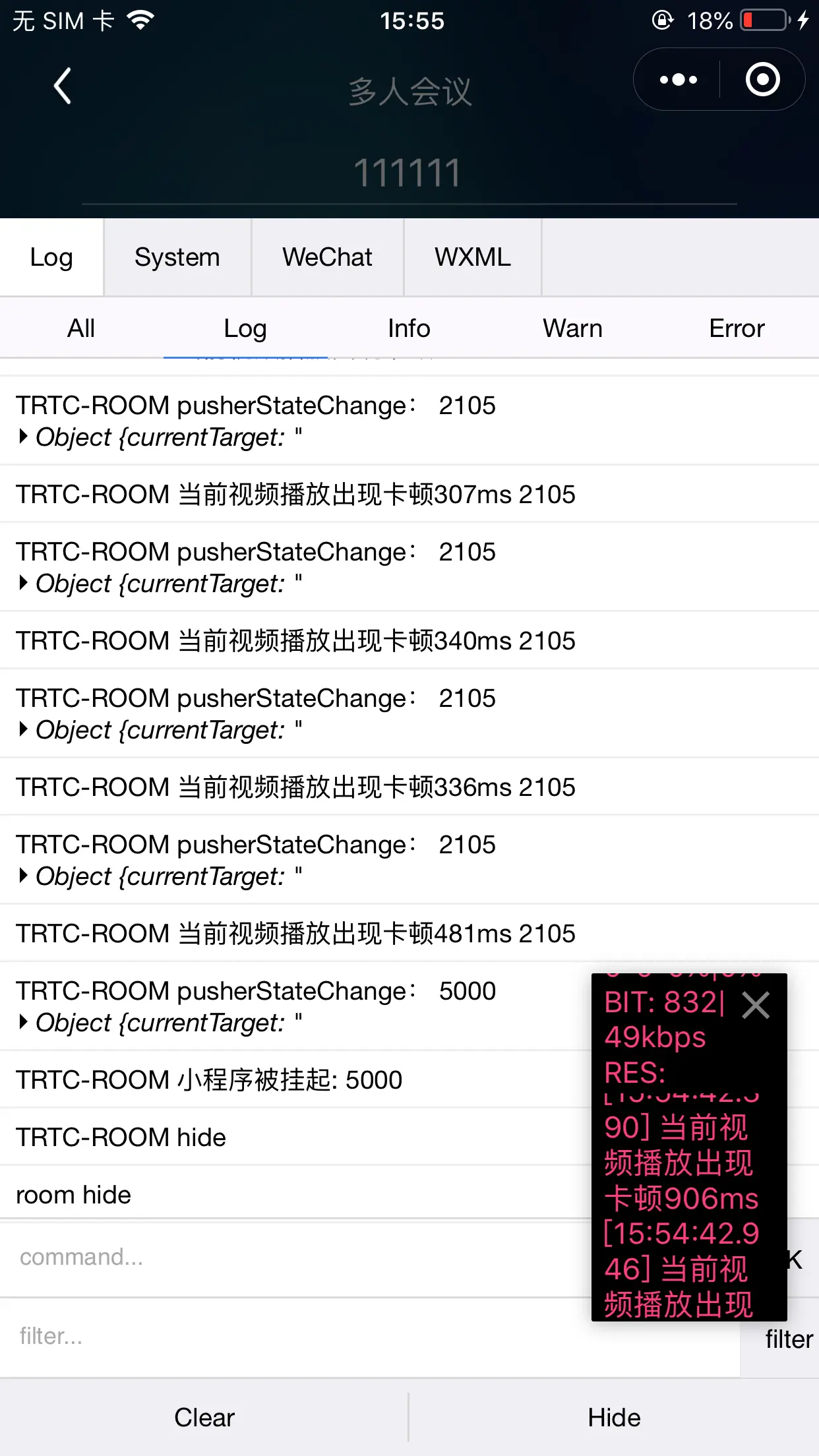Filter logs to Error level
819x1456 pixels.
click(x=736, y=328)
